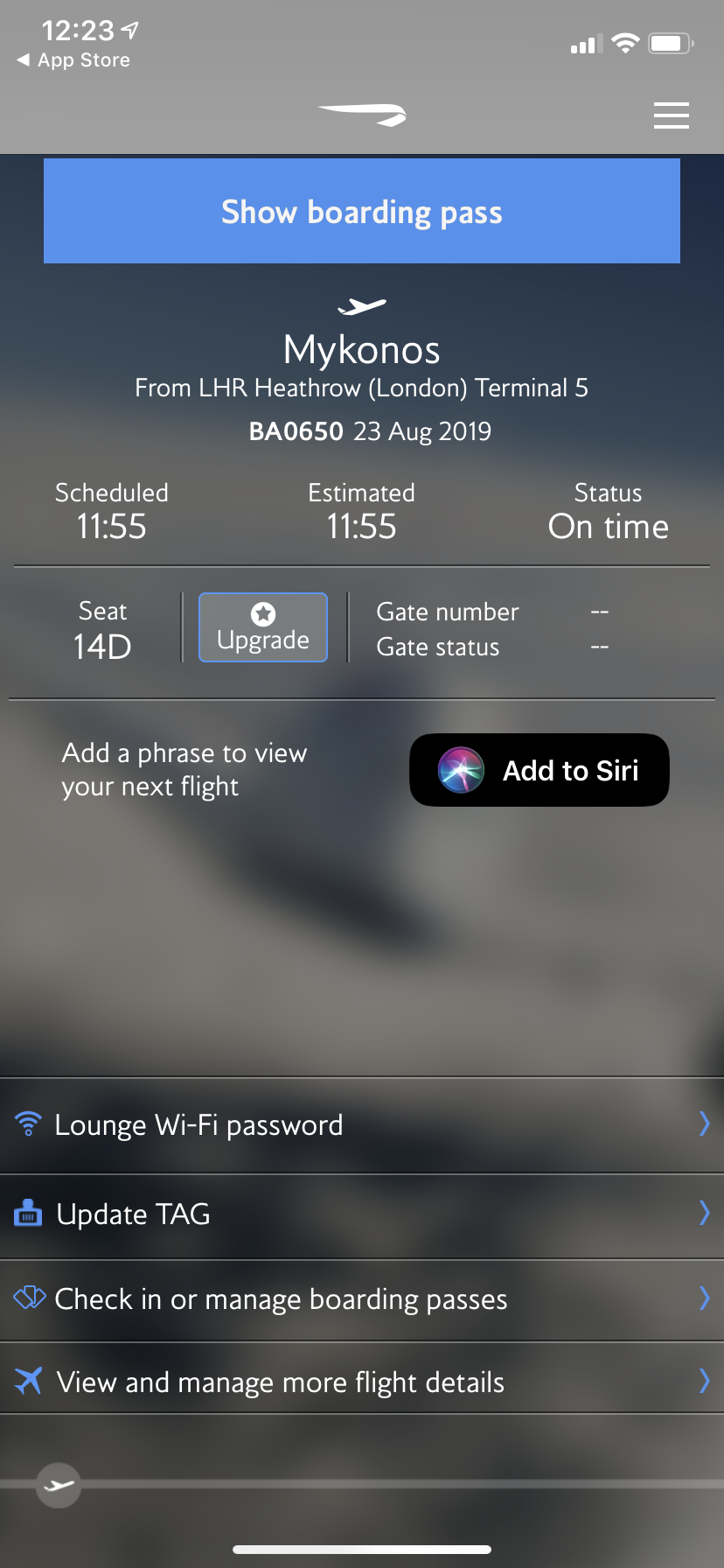Add flight shortcut to Siri

pos(539,770)
